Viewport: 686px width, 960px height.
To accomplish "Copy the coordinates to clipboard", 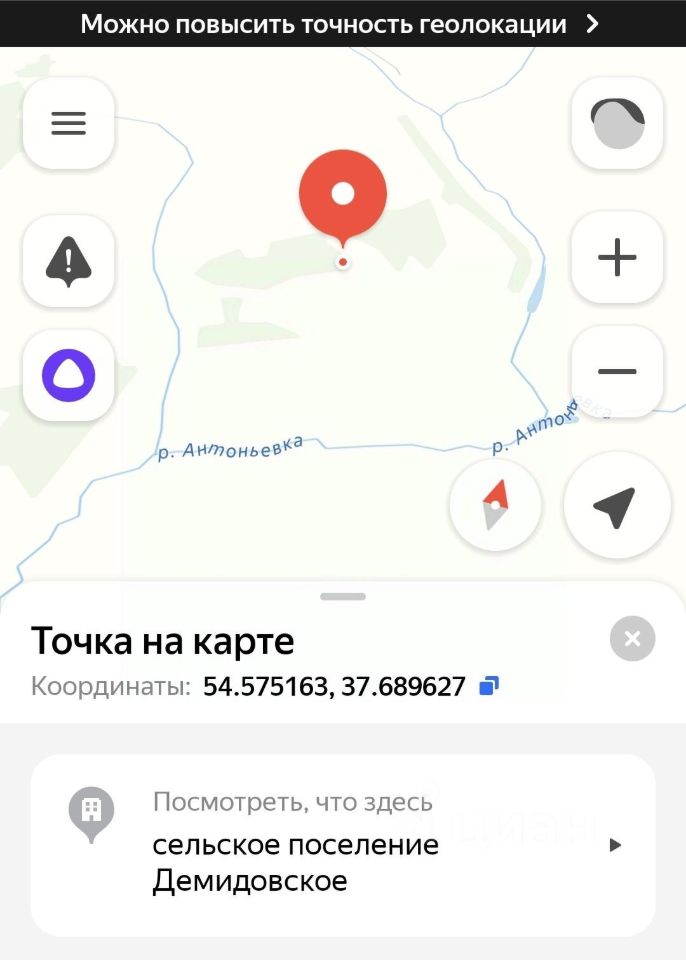I will (489, 686).
